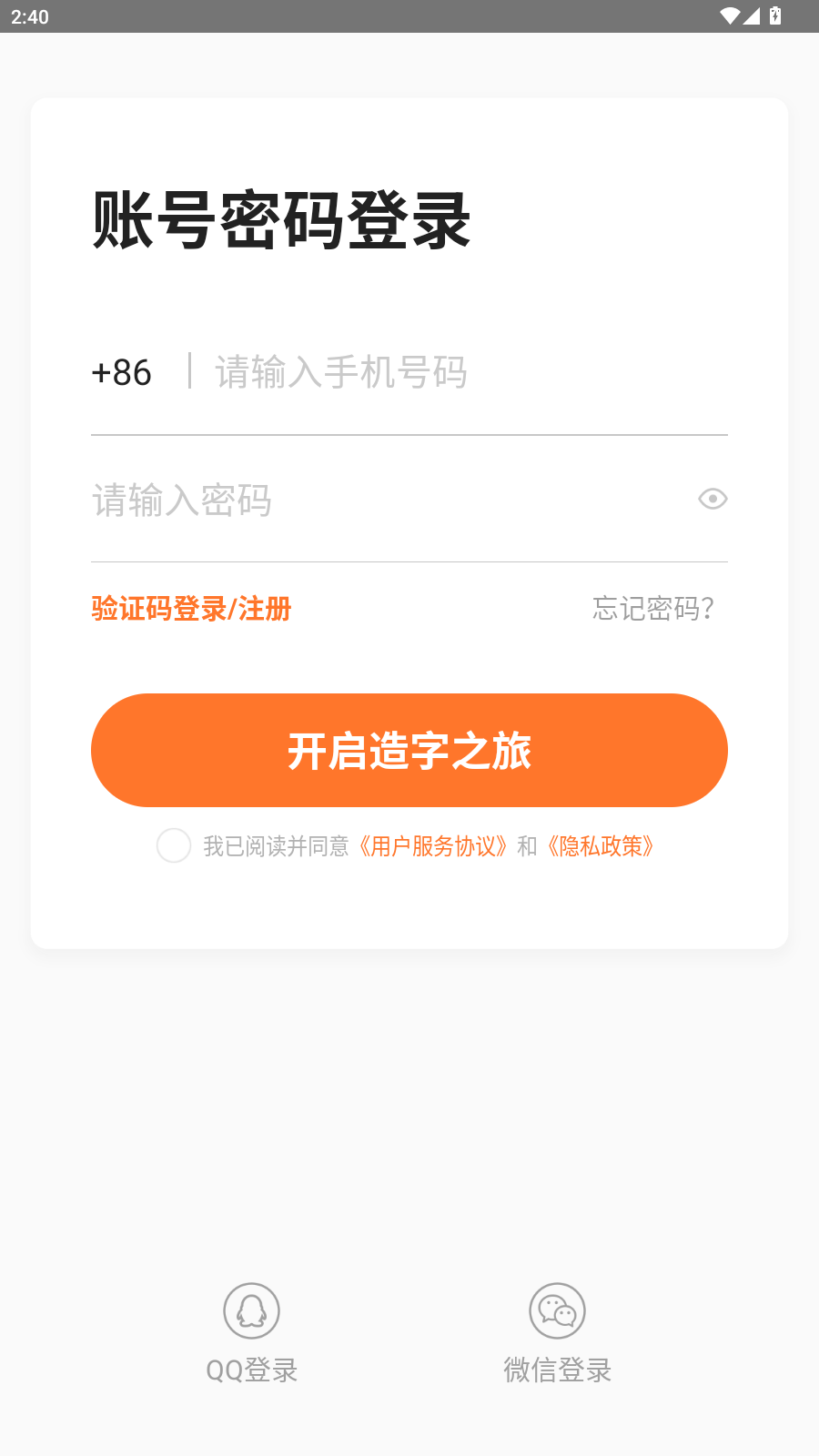Change the phone country code from +86
819x1456 pixels.
pos(121,373)
